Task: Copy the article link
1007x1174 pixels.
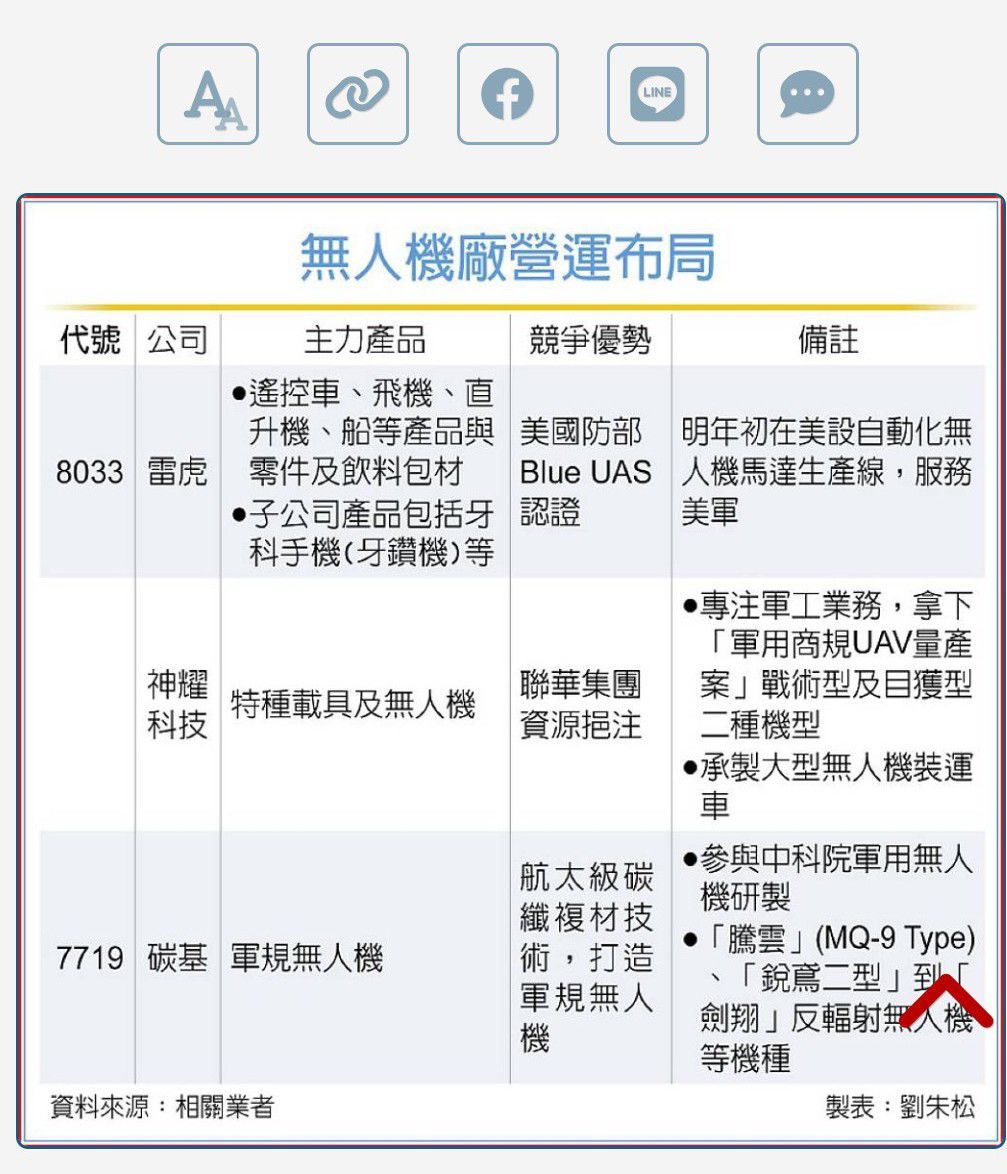Action: pos(358,94)
